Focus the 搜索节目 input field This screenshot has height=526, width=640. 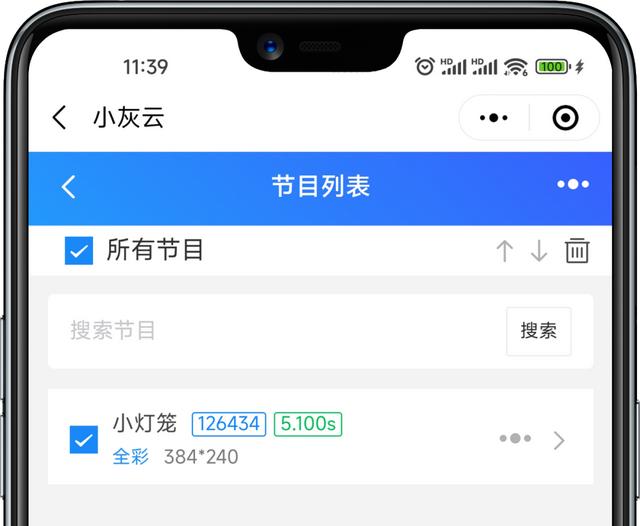click(x=280, y=331)
